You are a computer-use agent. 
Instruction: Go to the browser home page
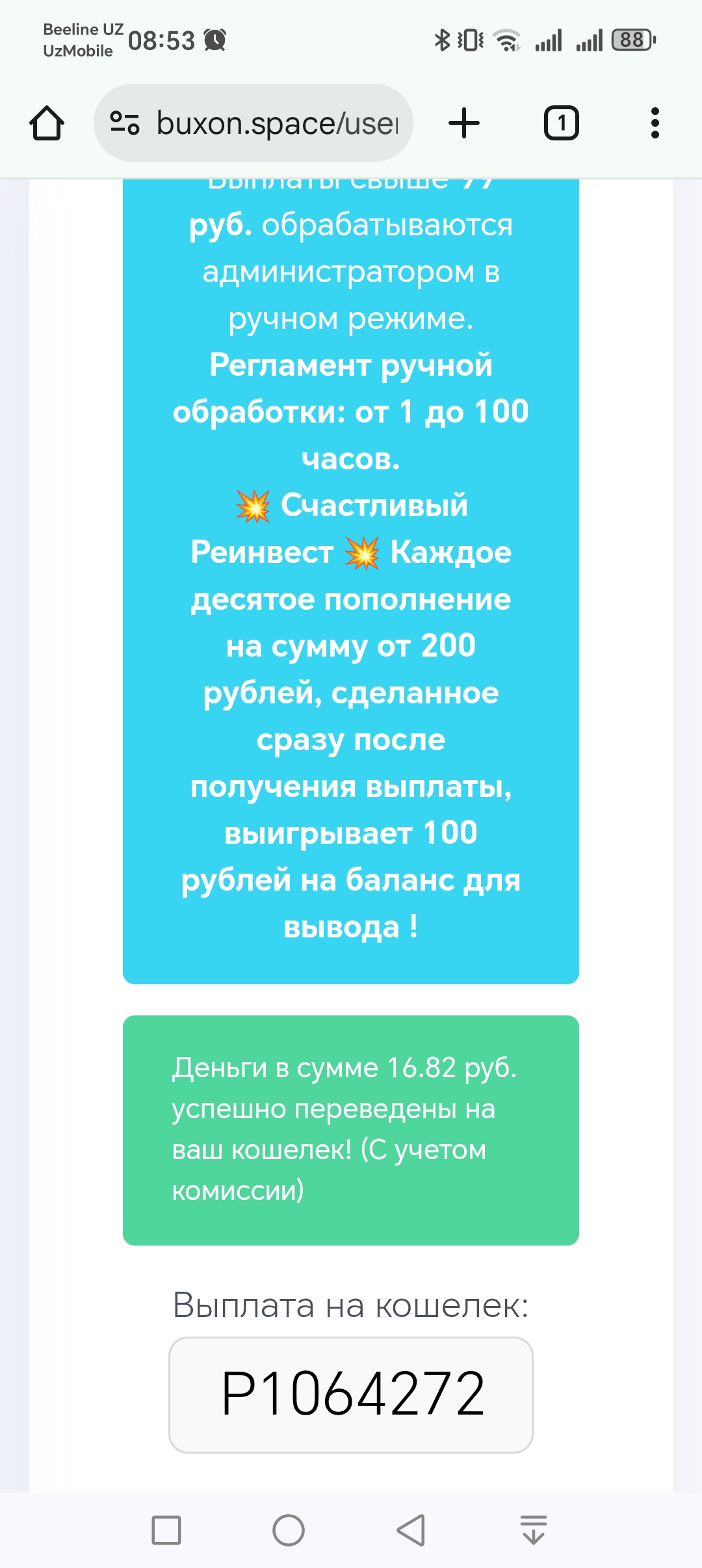click(47, 123)
